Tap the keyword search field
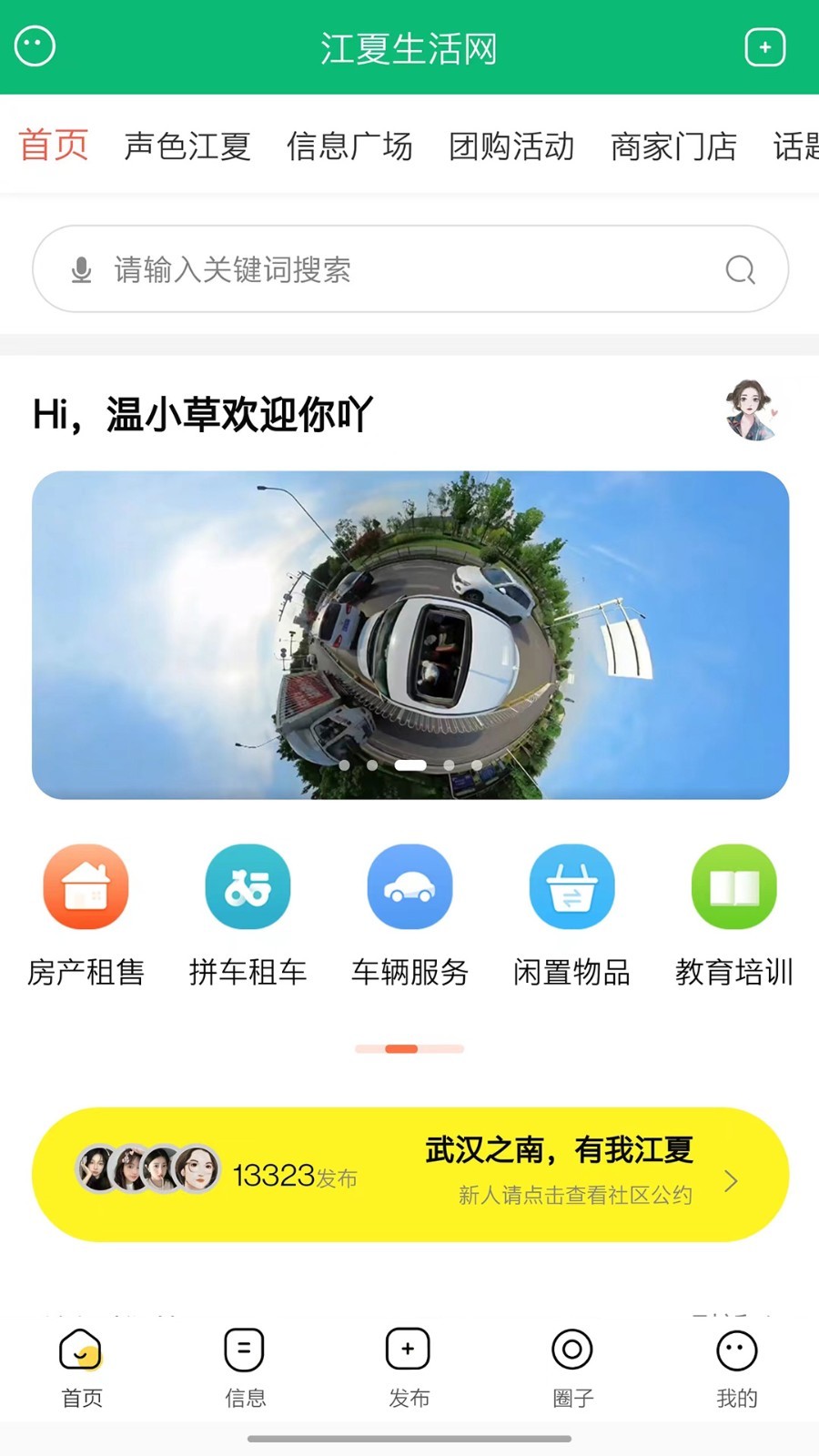The width and height of the screenshot is (819, 1456). pos(410,269)
